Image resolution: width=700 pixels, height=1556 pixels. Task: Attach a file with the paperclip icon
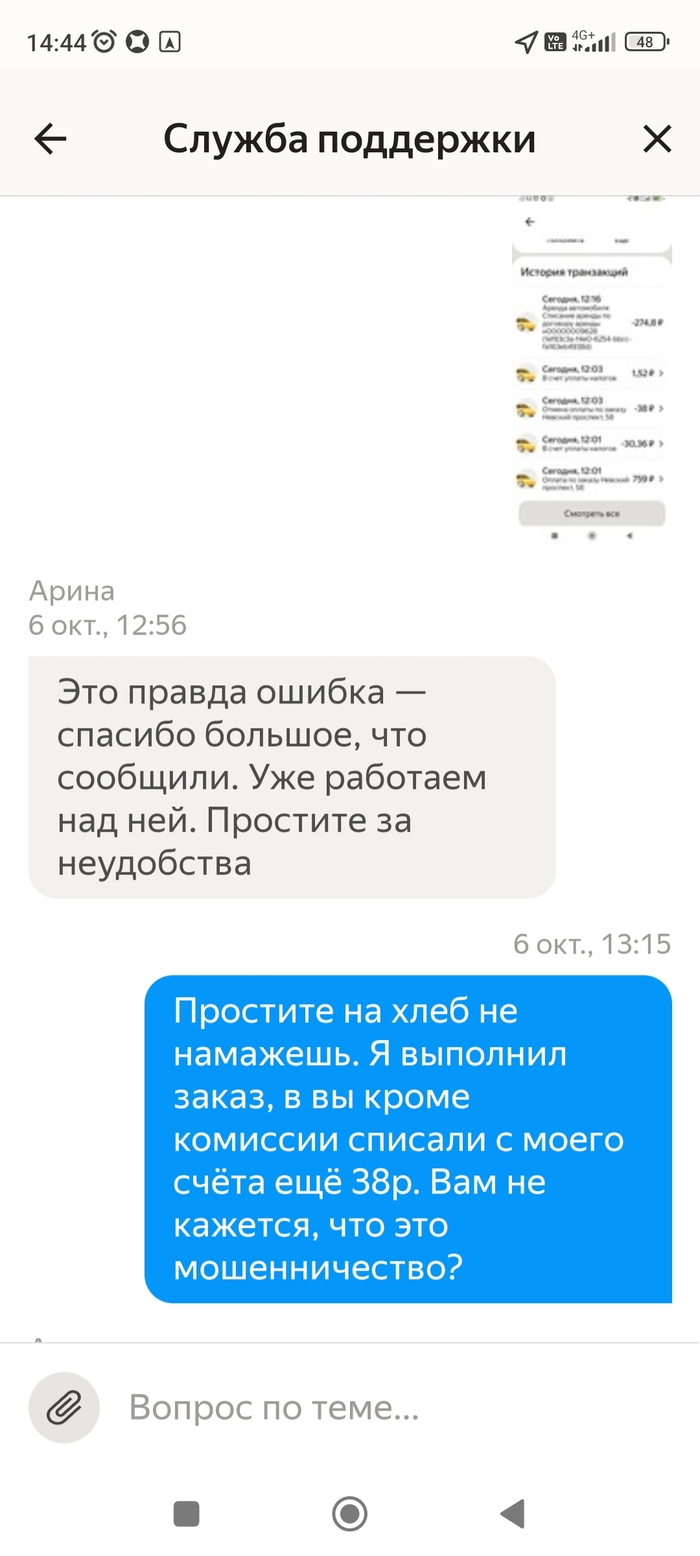click(x=64, y=1407)
